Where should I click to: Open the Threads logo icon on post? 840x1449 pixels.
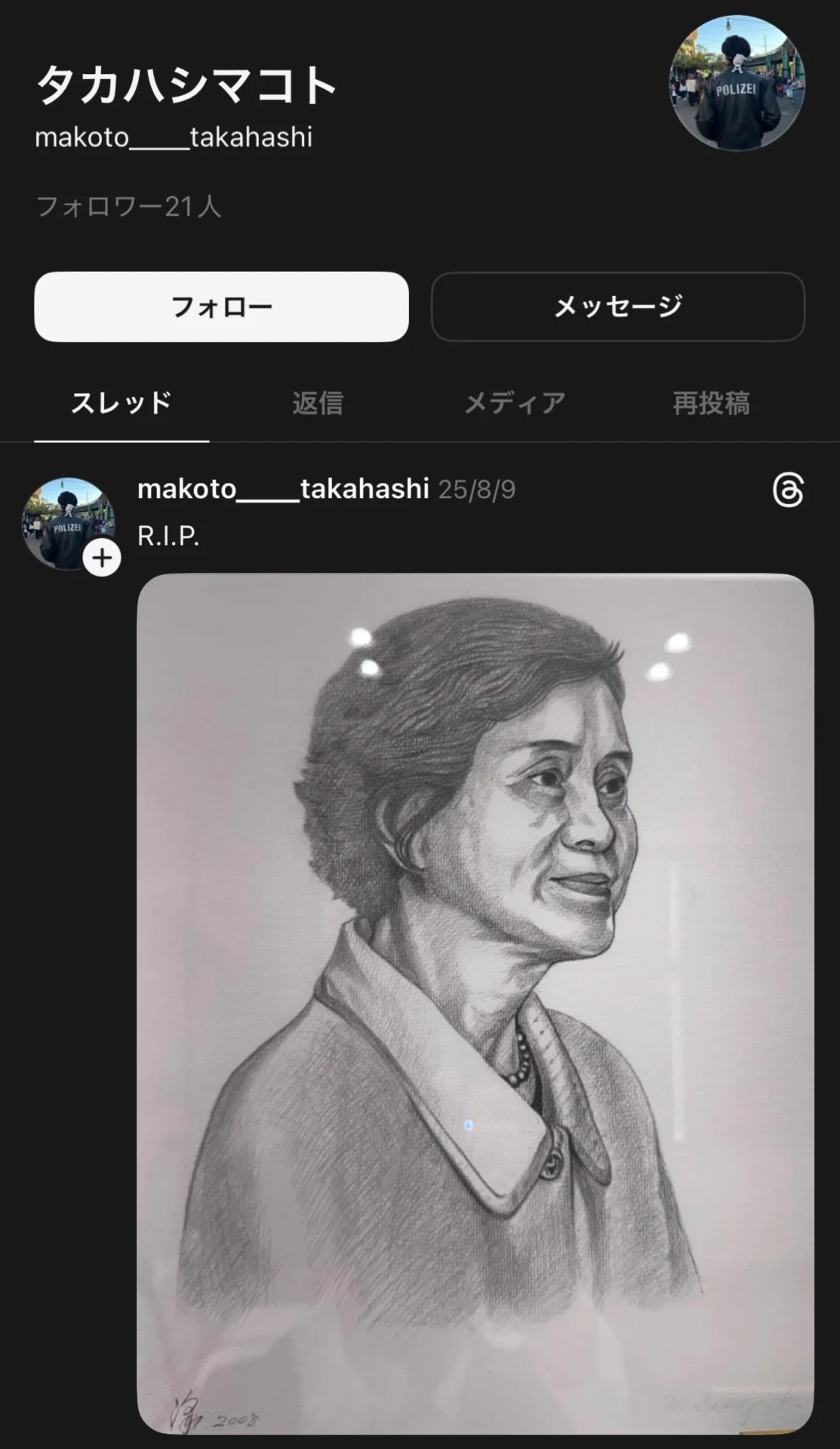click(788, 490)
